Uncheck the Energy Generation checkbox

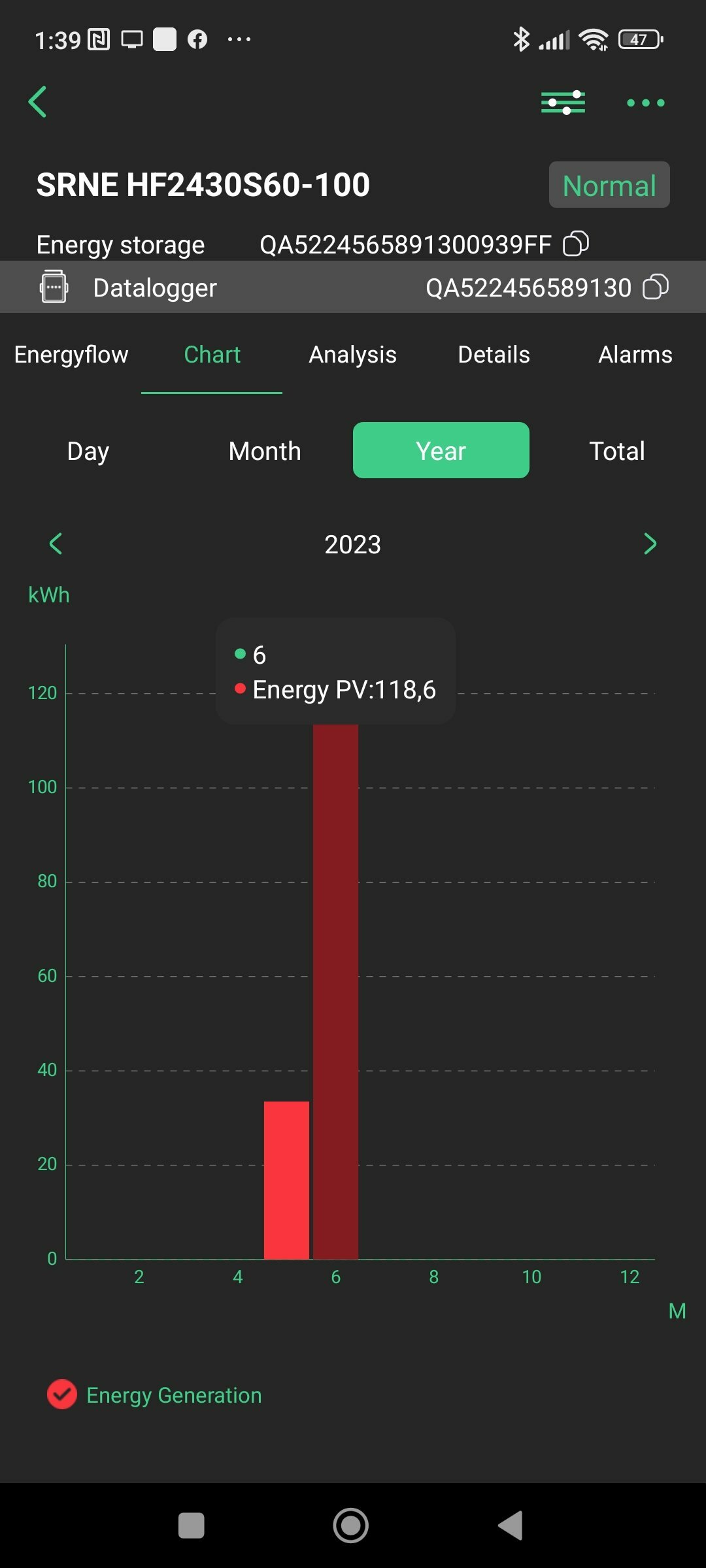[x=62, y=1395]
